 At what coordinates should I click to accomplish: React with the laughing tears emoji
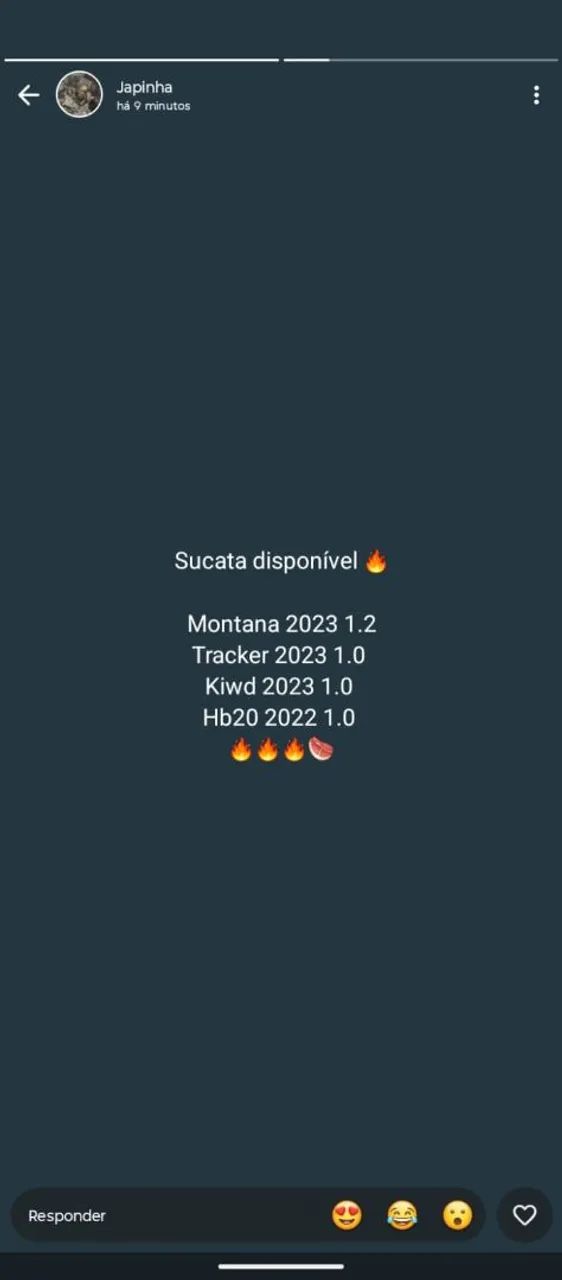[402, 1215]
